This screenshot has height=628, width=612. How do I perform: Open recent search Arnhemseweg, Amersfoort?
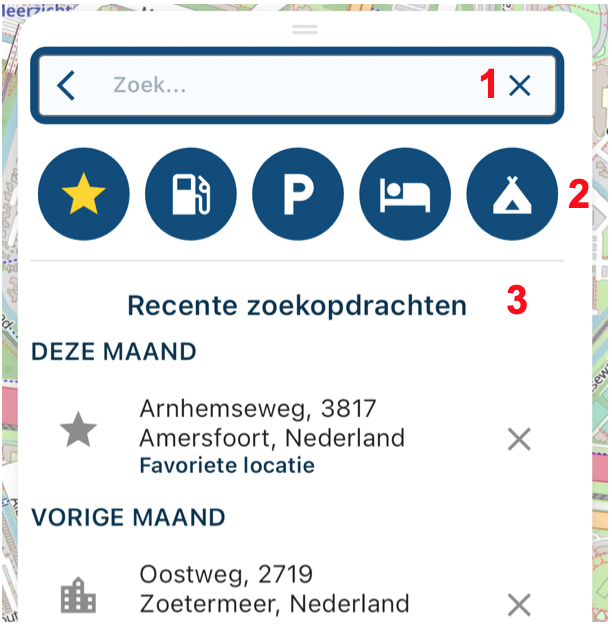pos(272,436)
